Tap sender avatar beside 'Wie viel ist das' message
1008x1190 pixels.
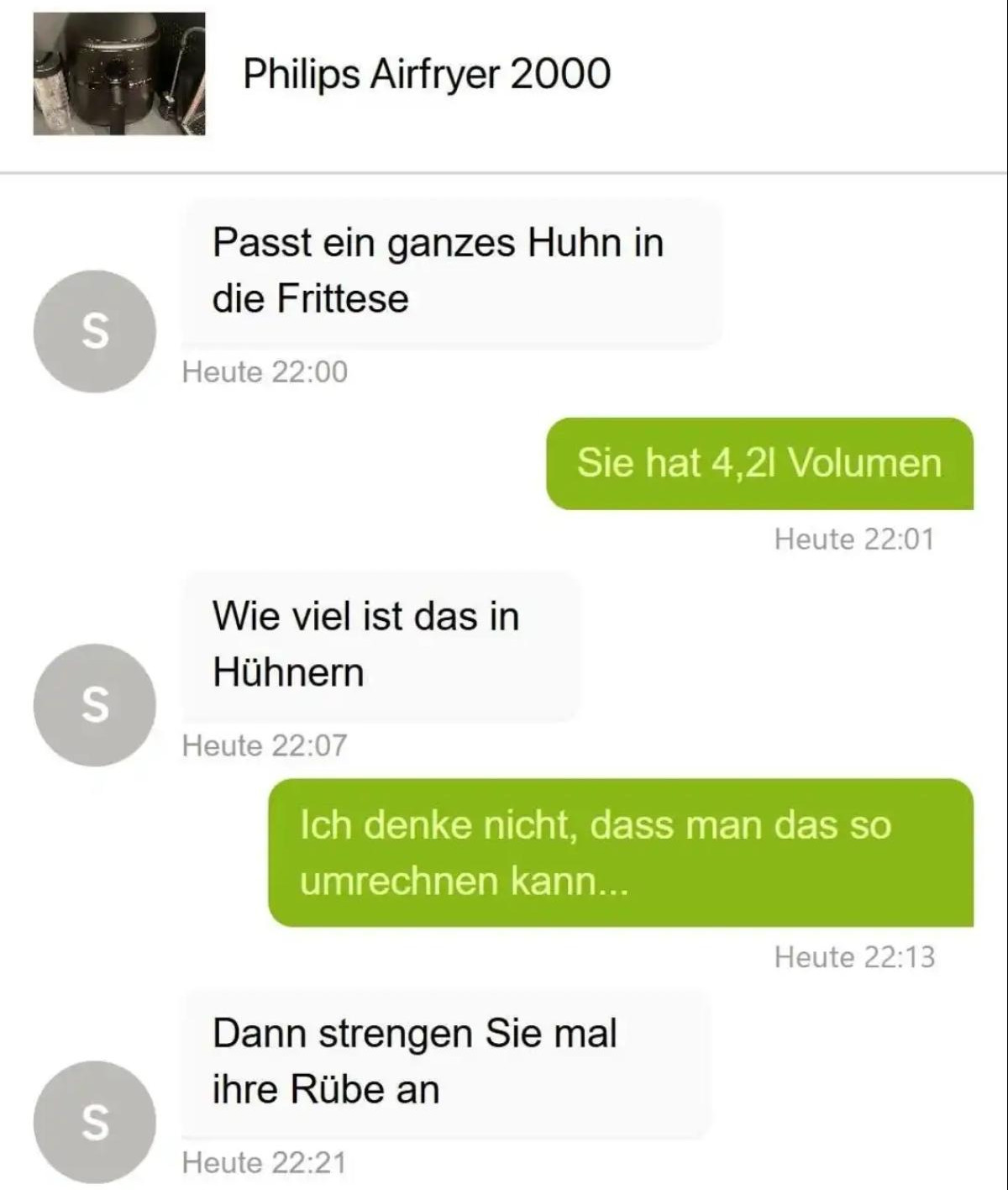(x=95, y=704)
